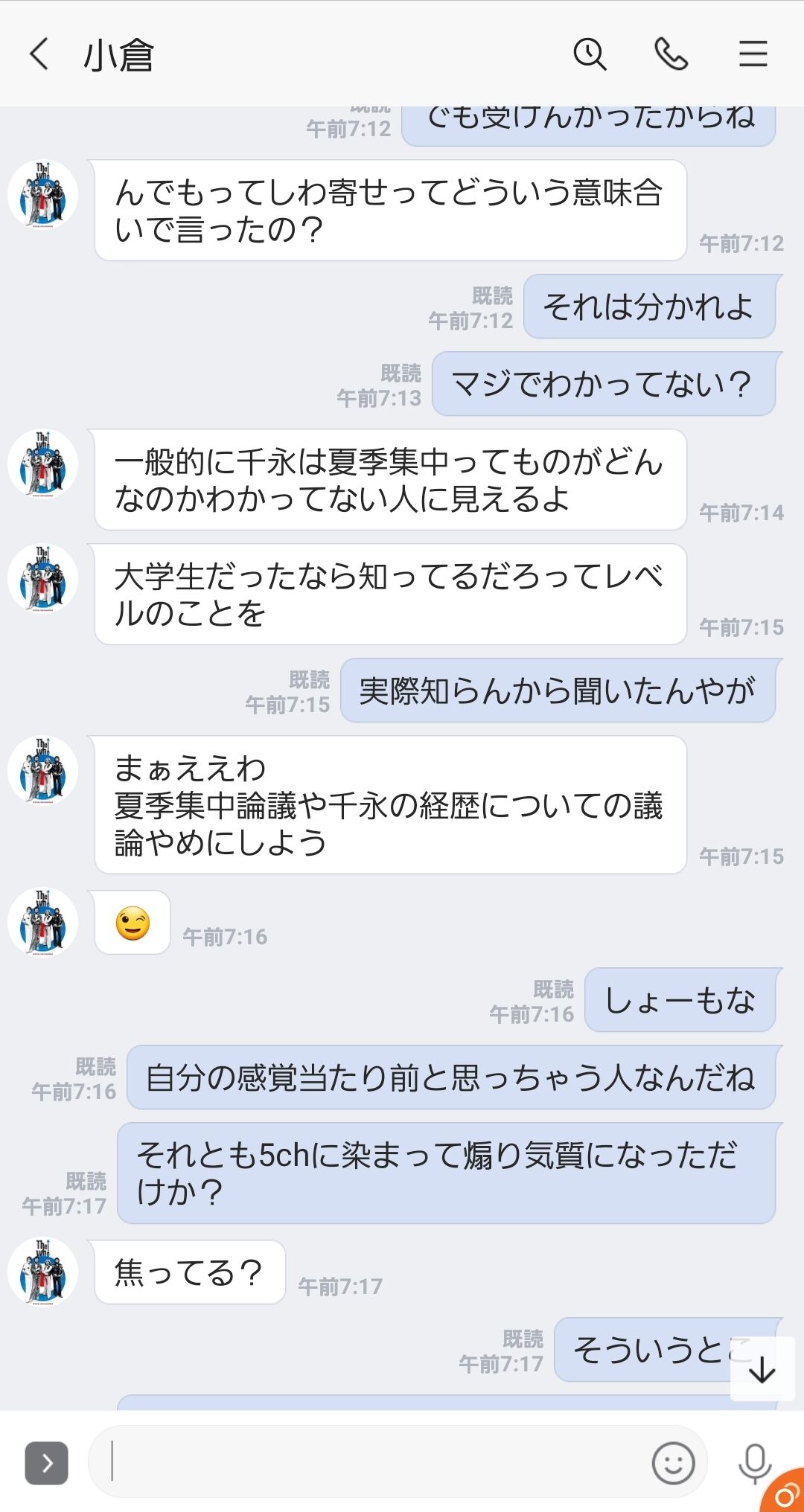This screenshot has height=1512, width=804.
Task: Tap the winking face sticker message
Action: (x=131, y=923)
